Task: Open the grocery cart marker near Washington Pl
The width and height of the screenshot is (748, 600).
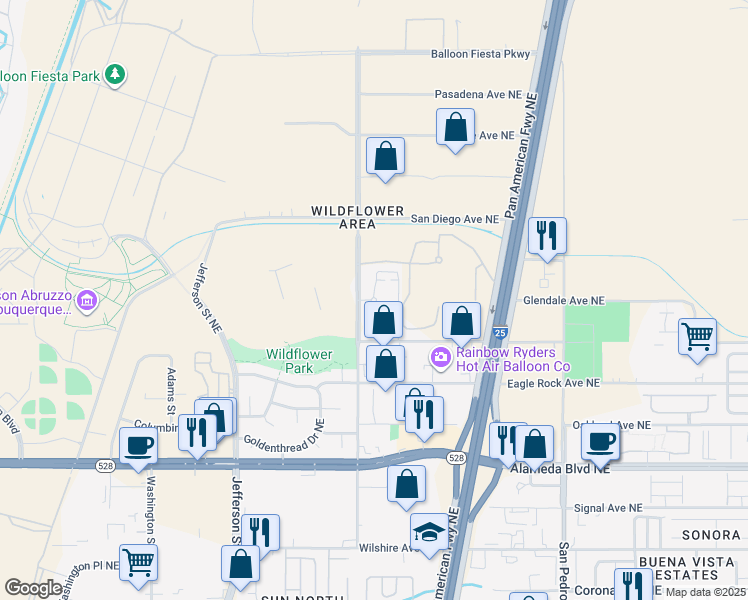Action: pos(138,562)
